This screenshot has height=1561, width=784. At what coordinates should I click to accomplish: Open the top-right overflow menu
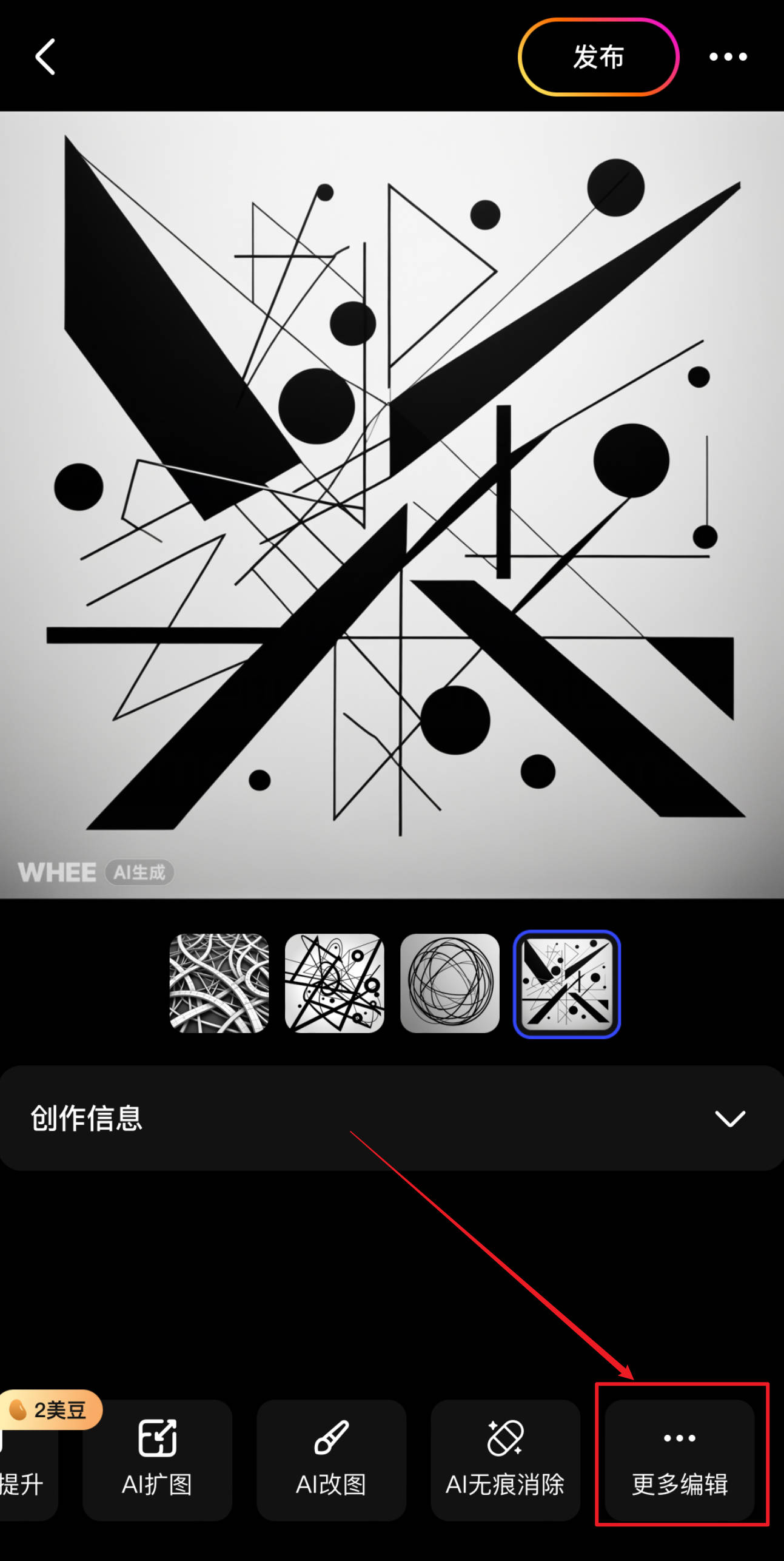coord(727,56)
